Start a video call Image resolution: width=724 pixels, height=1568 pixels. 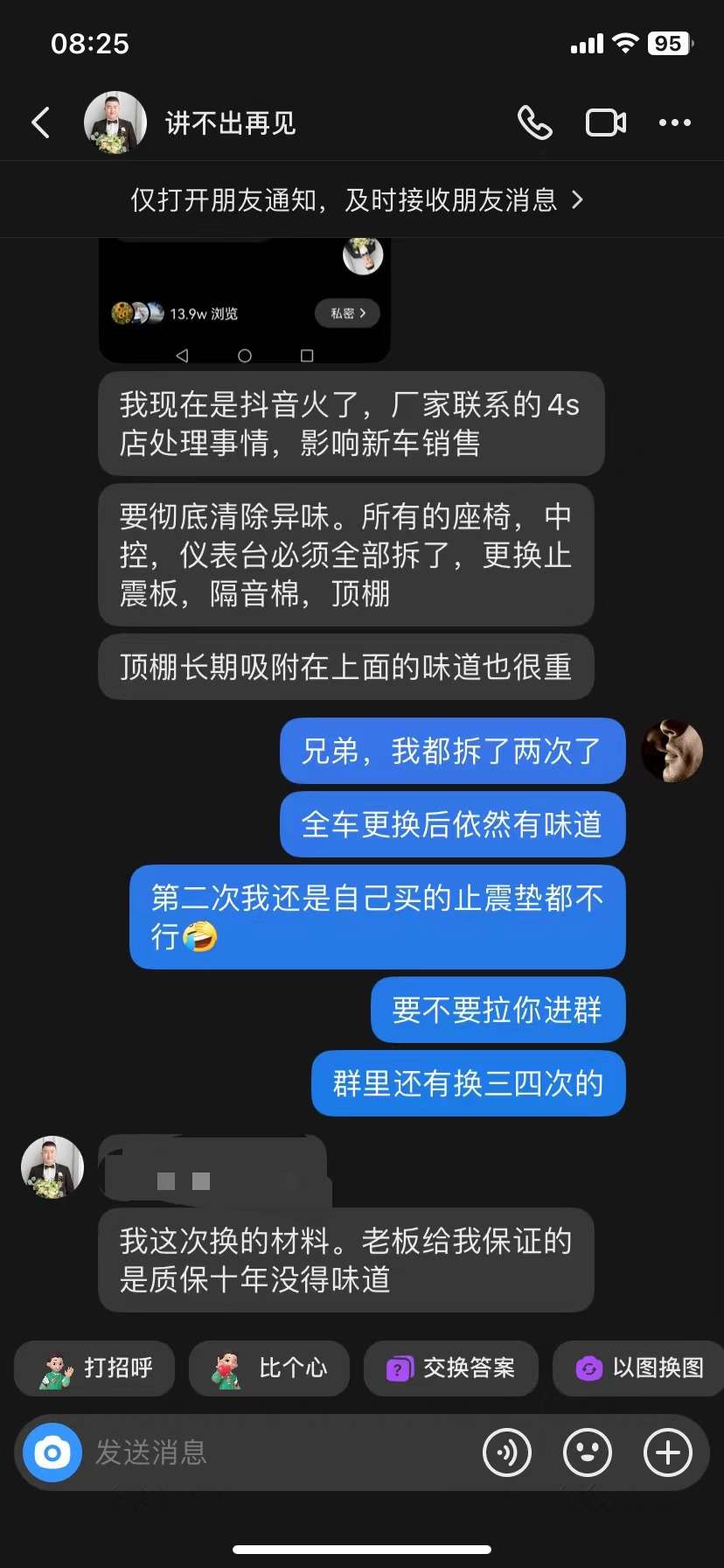[605, 123]
